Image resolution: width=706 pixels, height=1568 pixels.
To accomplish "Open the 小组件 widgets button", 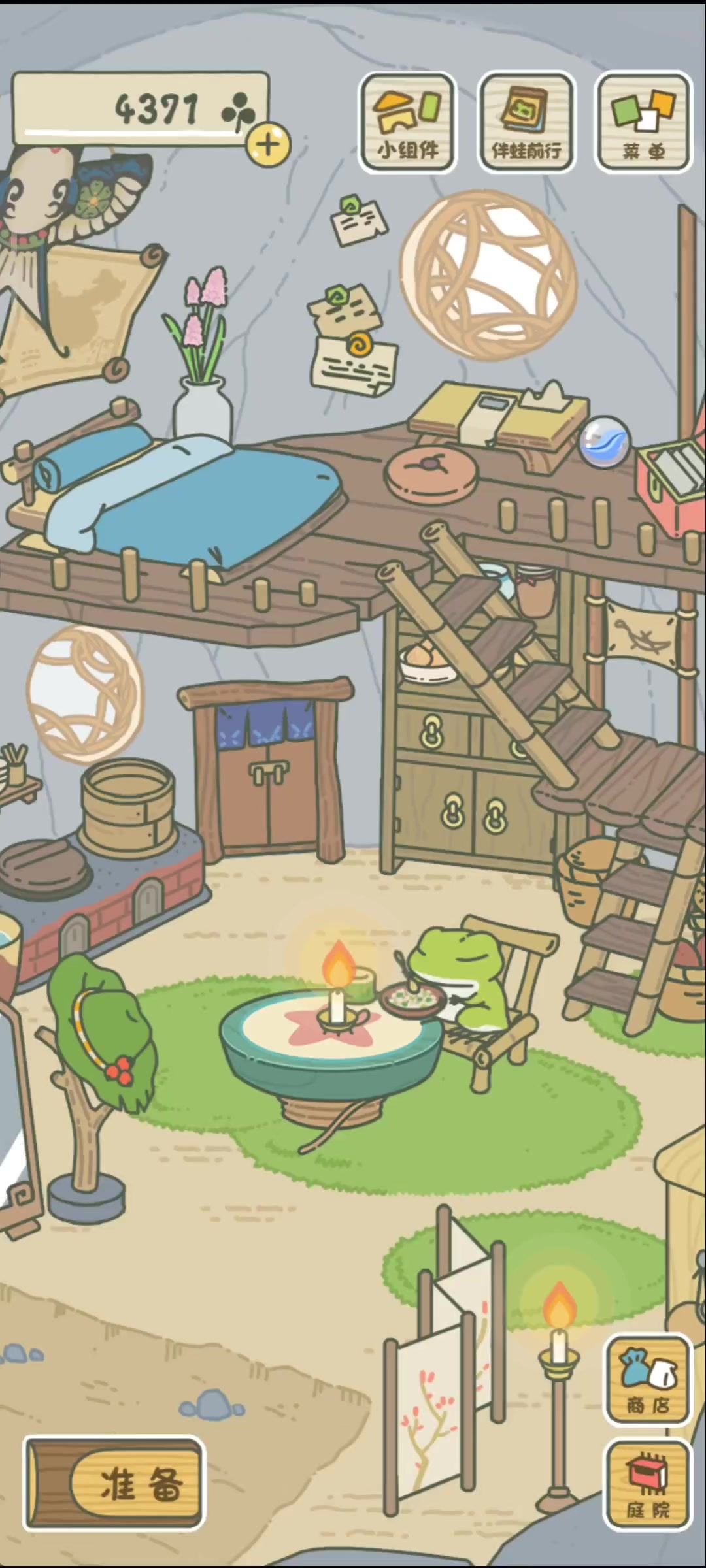I will pos(407,123).
